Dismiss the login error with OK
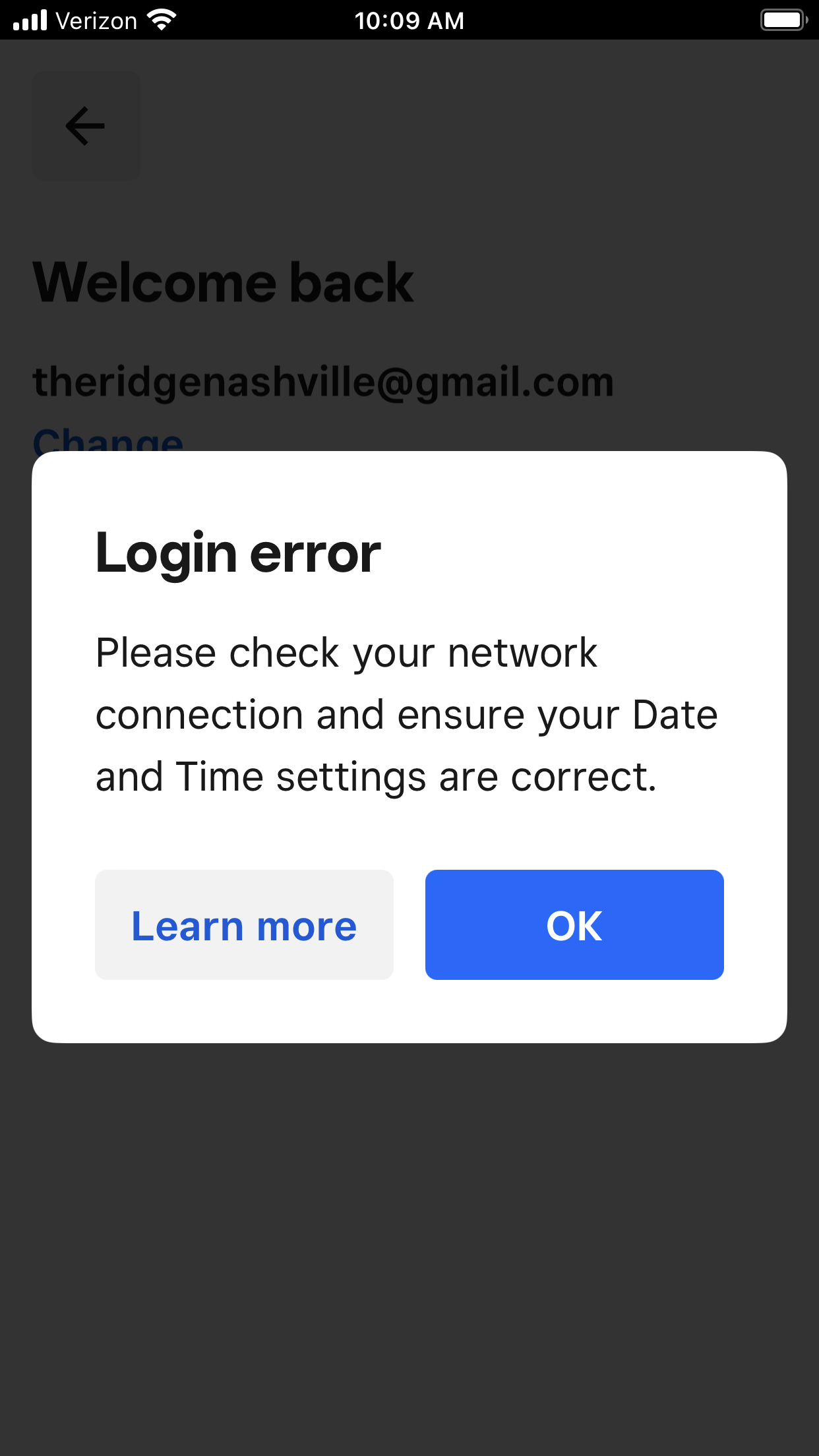 [574, 925]
